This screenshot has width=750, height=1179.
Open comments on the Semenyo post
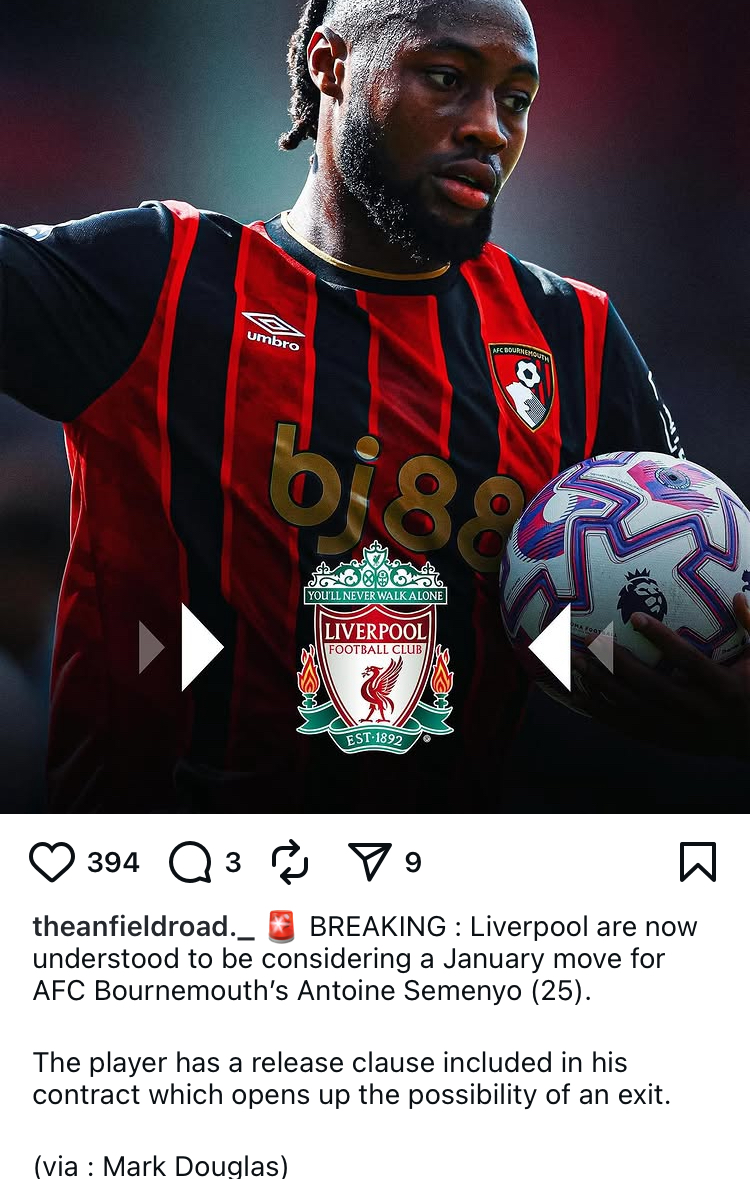pyautogui.click(x=190, y=862)
